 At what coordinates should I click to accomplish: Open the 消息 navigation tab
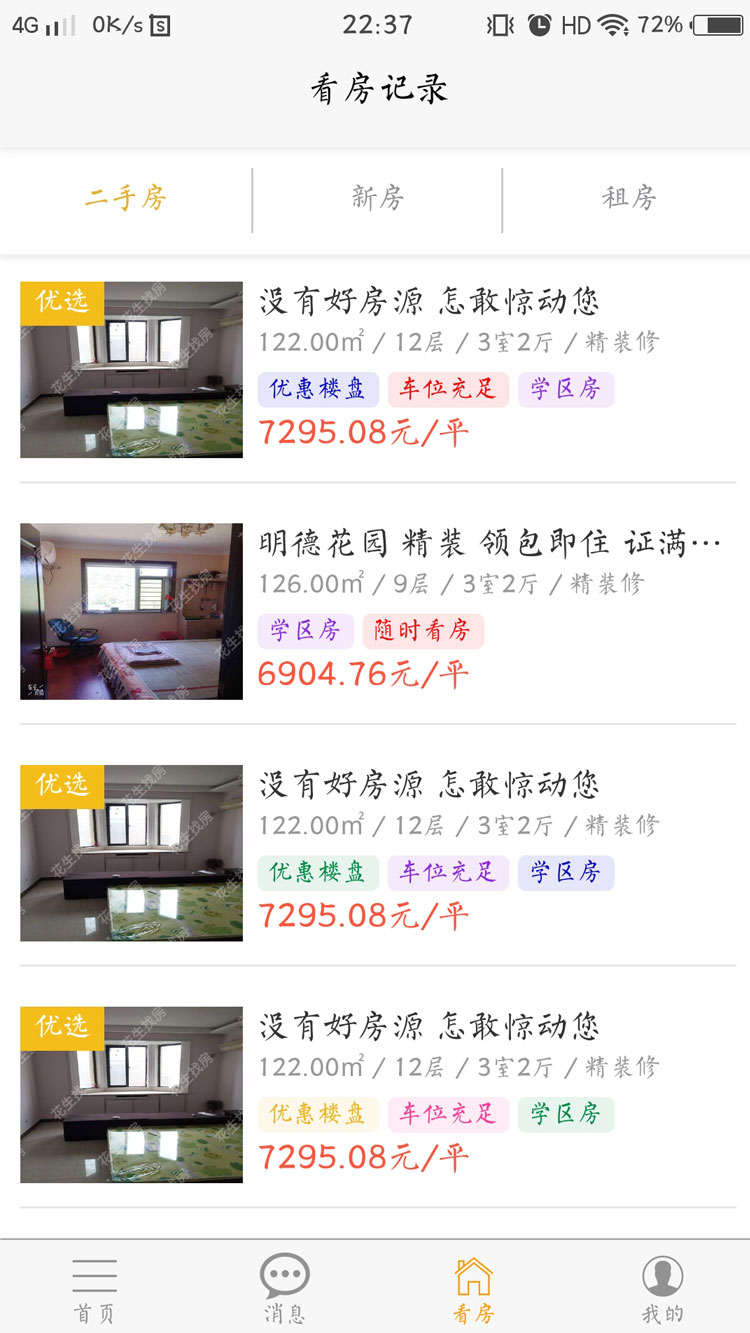click(x=284, y=1289)
